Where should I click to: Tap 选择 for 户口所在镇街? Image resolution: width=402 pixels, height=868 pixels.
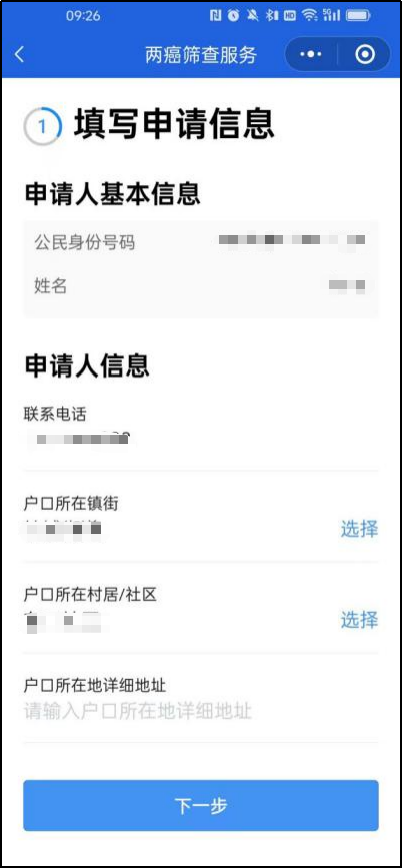pyautogui.click(x=359, y=530)
